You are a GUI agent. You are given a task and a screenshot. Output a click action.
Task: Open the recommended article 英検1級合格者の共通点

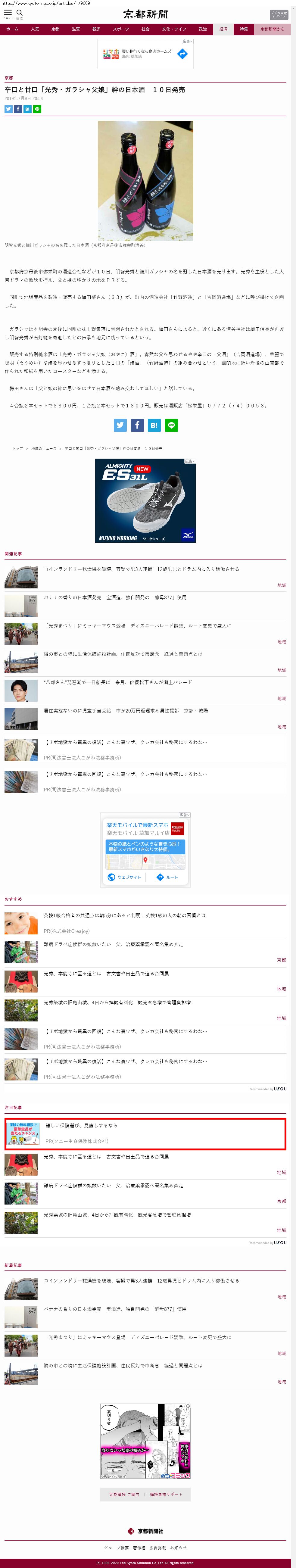coord(124,915)
